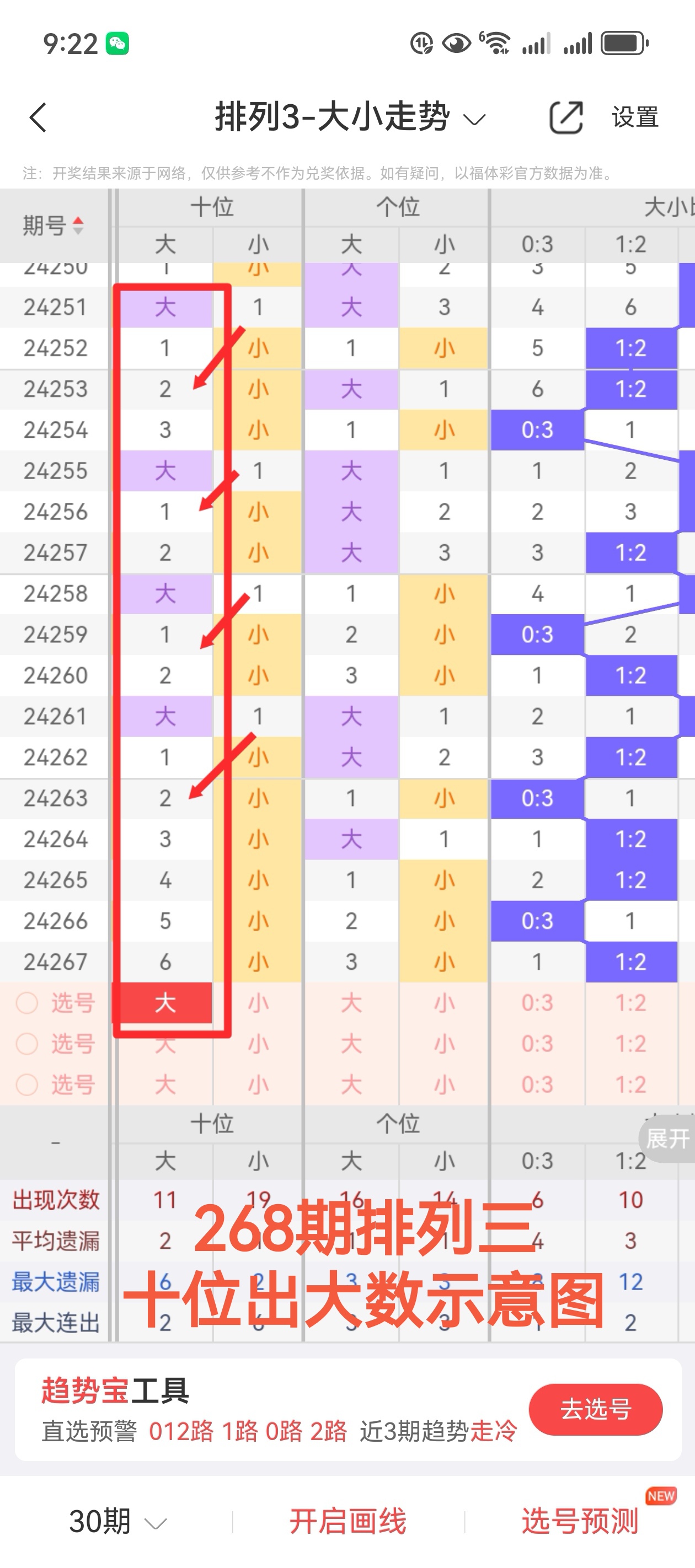Share the chart with the export icon
Image resolution: width=695 pixels, height=1568 pixels.
pyautogui.click(x=566, y=117)
